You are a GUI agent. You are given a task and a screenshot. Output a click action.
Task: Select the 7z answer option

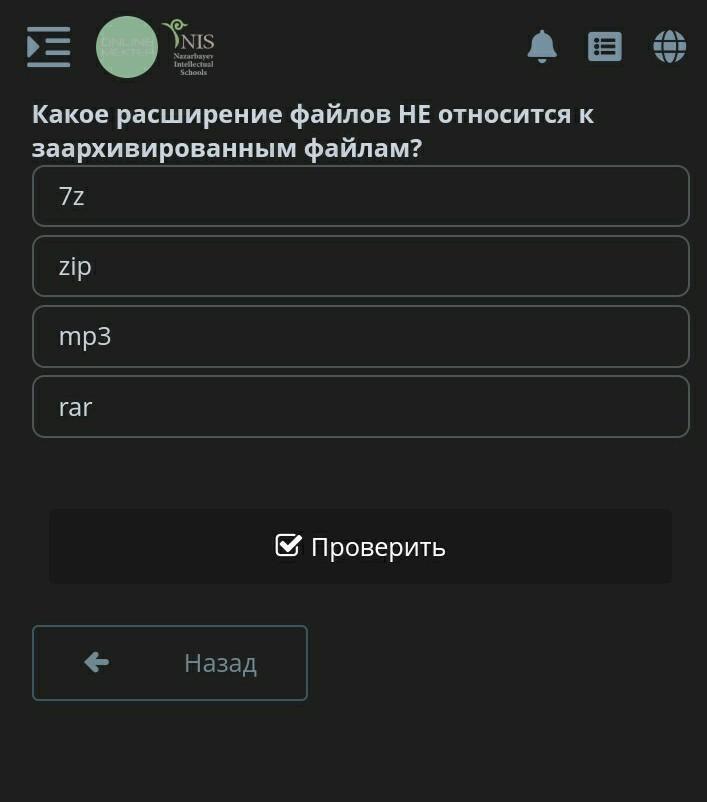(x=360, y=196)
